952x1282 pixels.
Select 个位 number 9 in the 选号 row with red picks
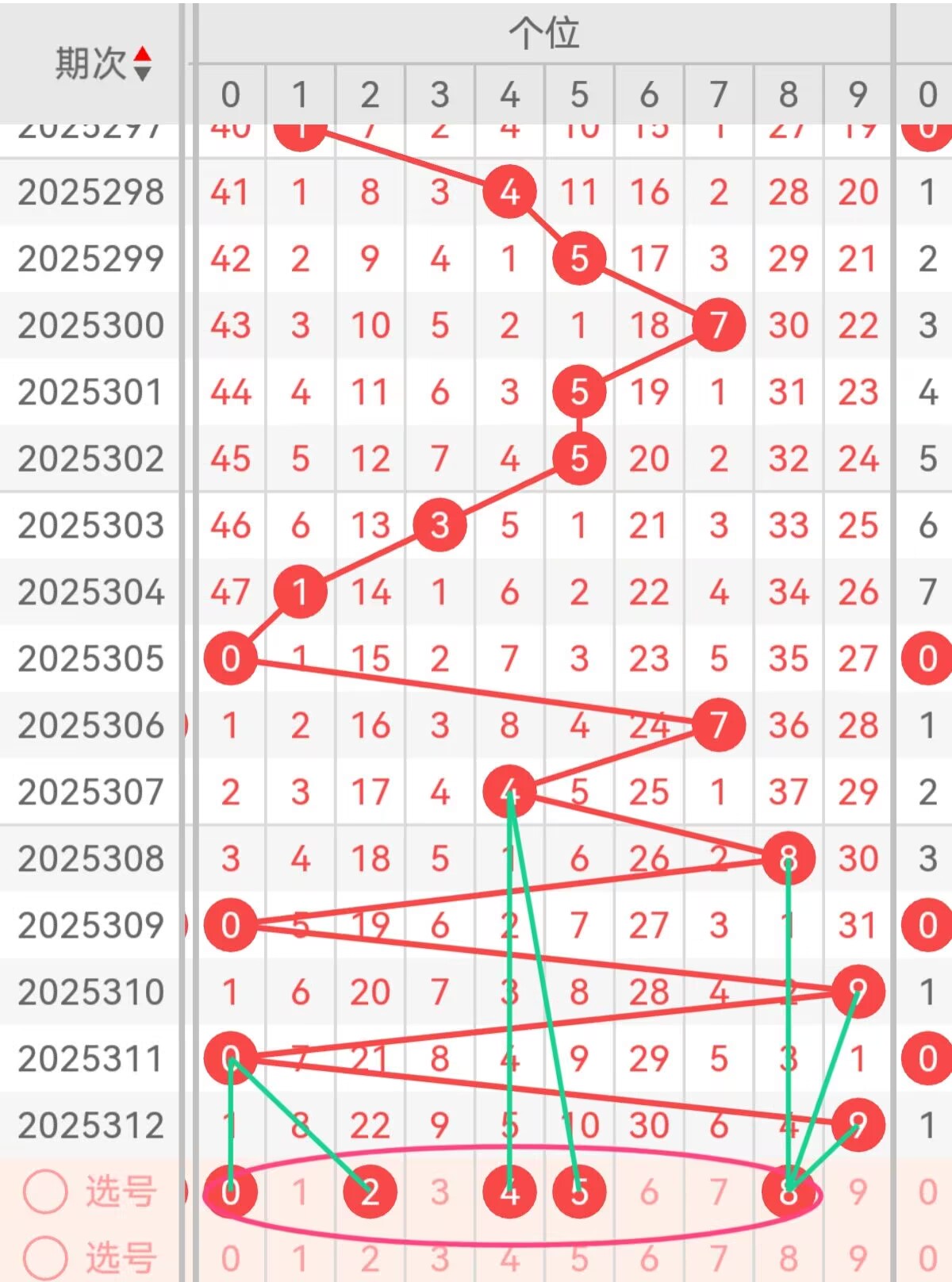[858, 1192]
